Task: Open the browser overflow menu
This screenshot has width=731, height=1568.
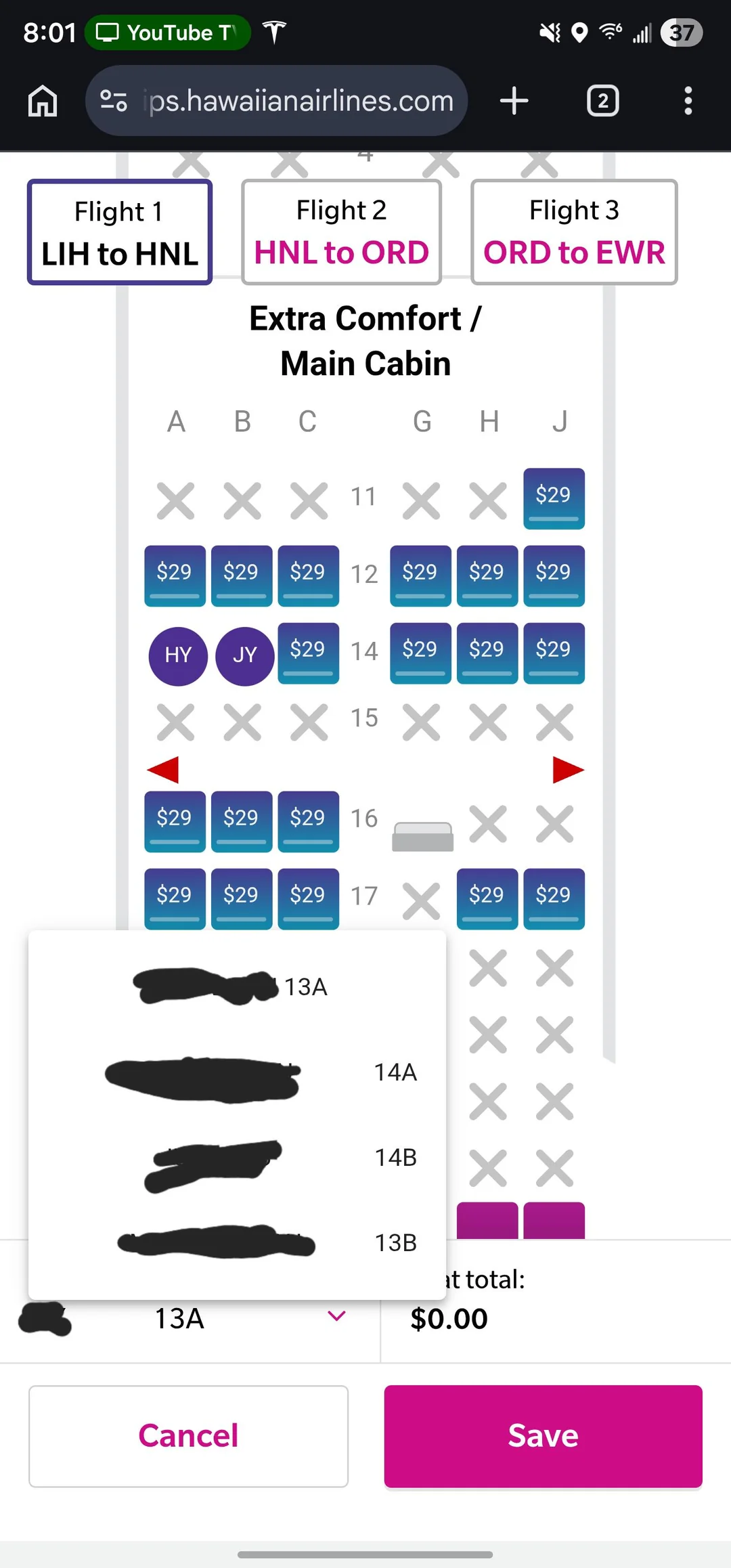Action: click(688, 101)
